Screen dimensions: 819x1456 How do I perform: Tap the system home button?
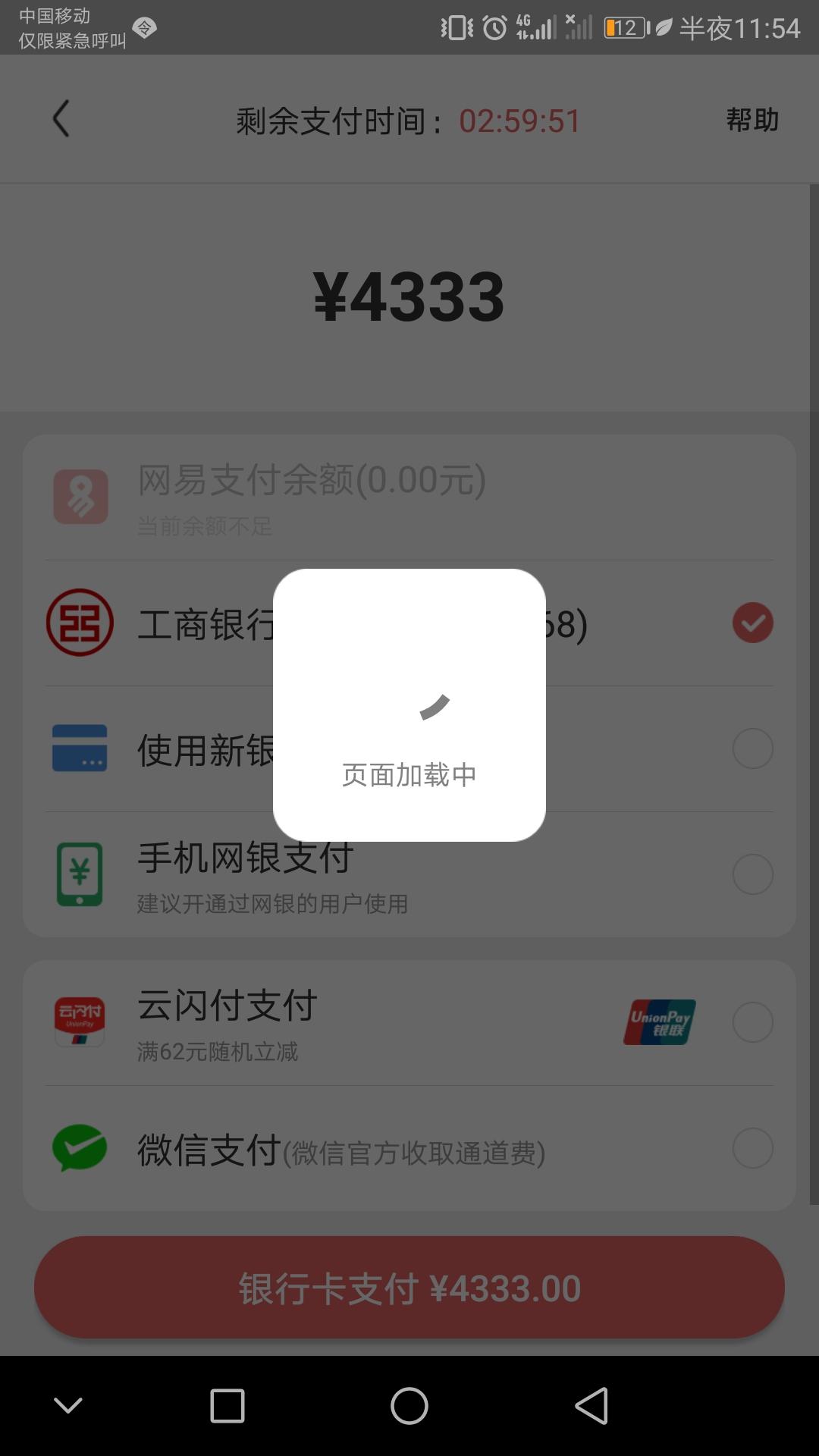(x=409, y=1406)
